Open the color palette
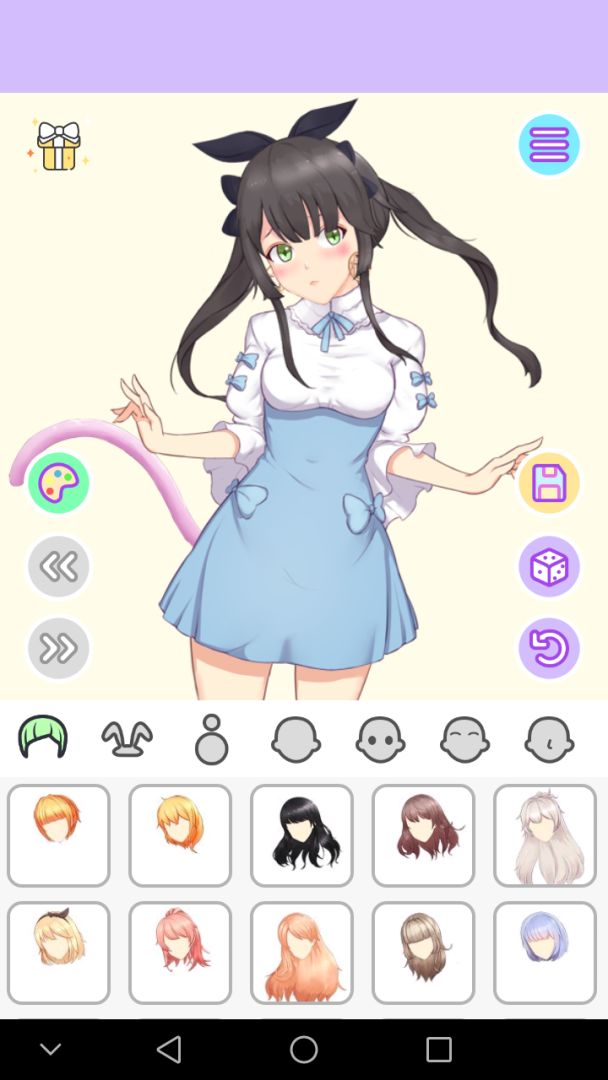This screenshot has height=1080, width=608. click(x=58, y=484)
